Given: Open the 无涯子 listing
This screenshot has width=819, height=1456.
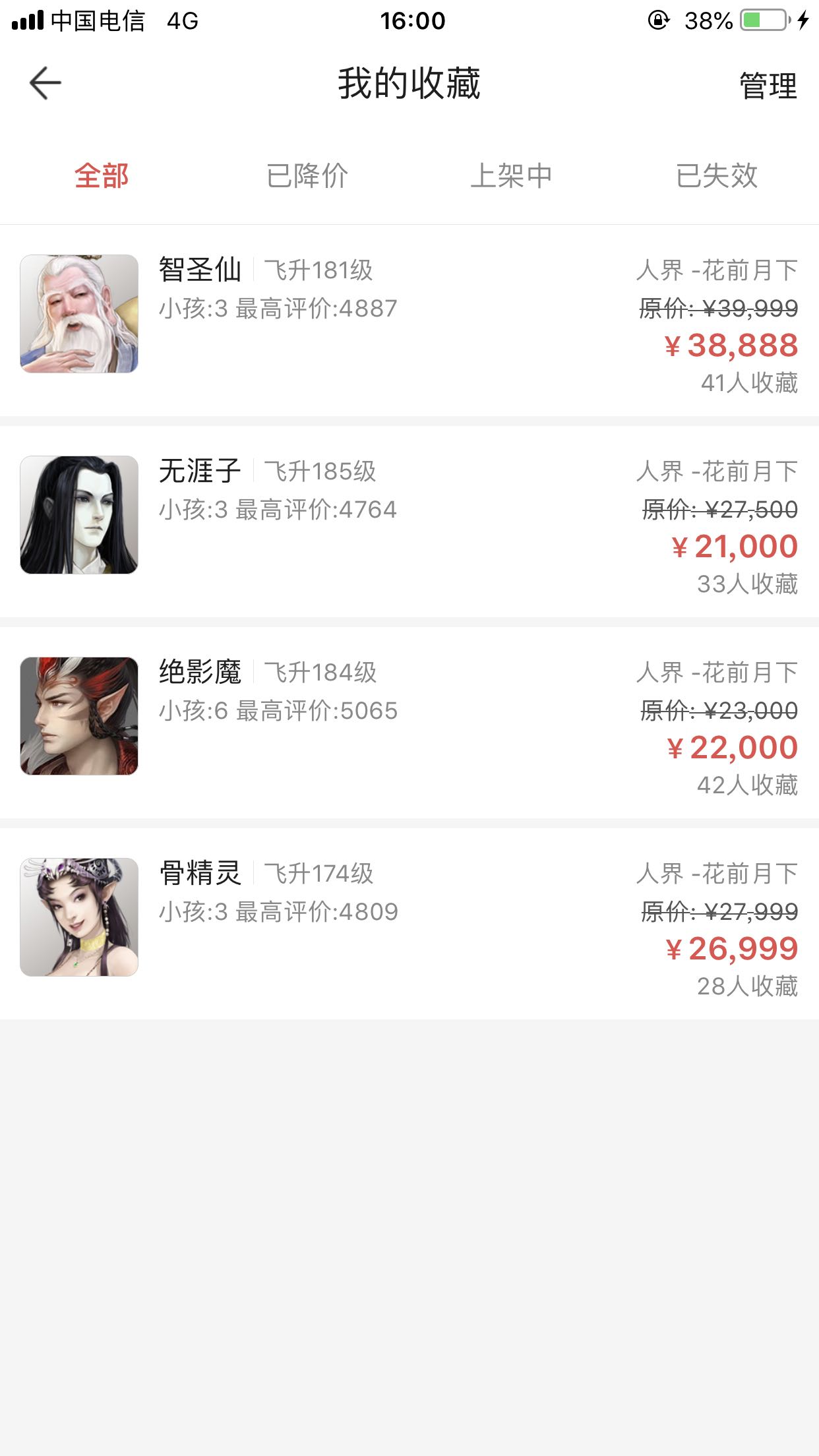Looking at the screenshot, I should [x=409, y=522].
